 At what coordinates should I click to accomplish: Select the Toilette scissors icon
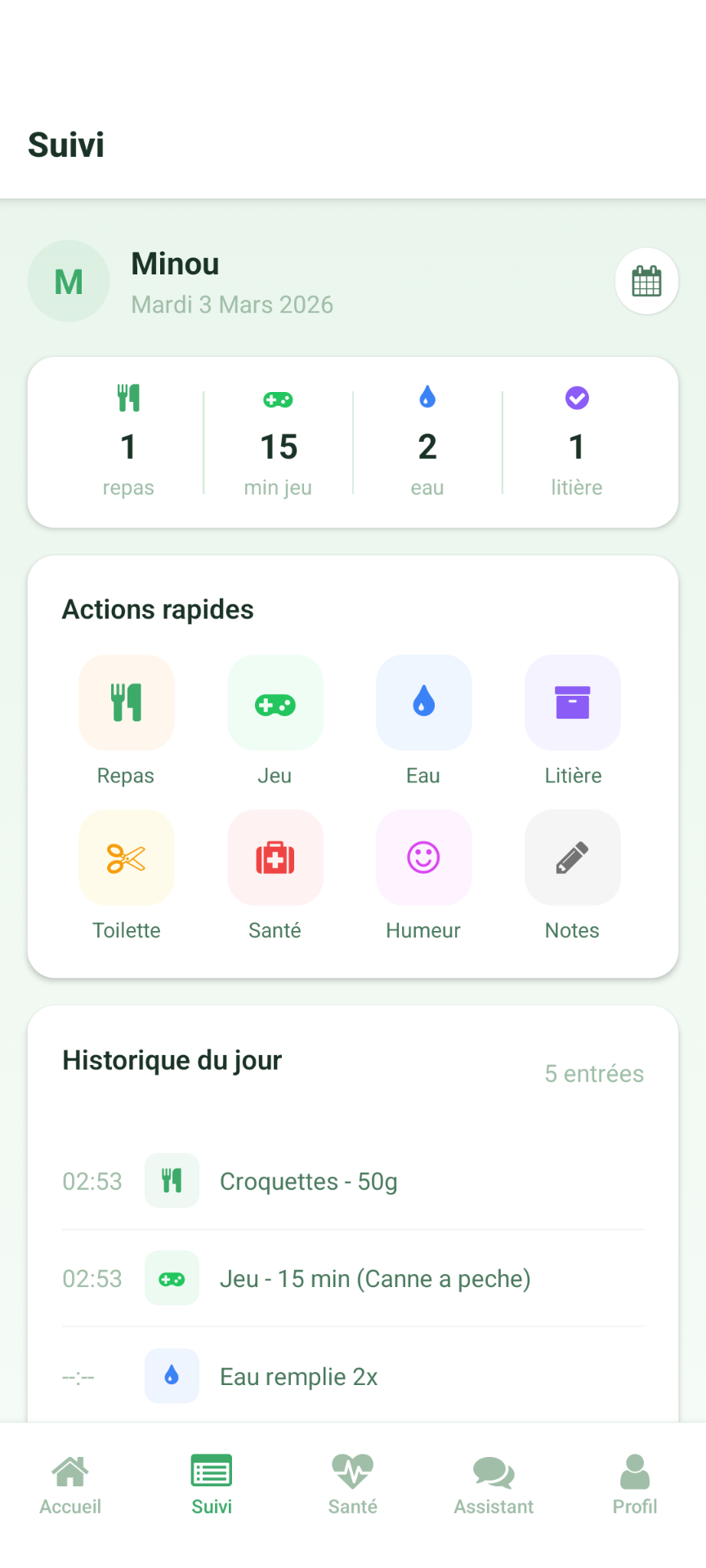[126, 857]
